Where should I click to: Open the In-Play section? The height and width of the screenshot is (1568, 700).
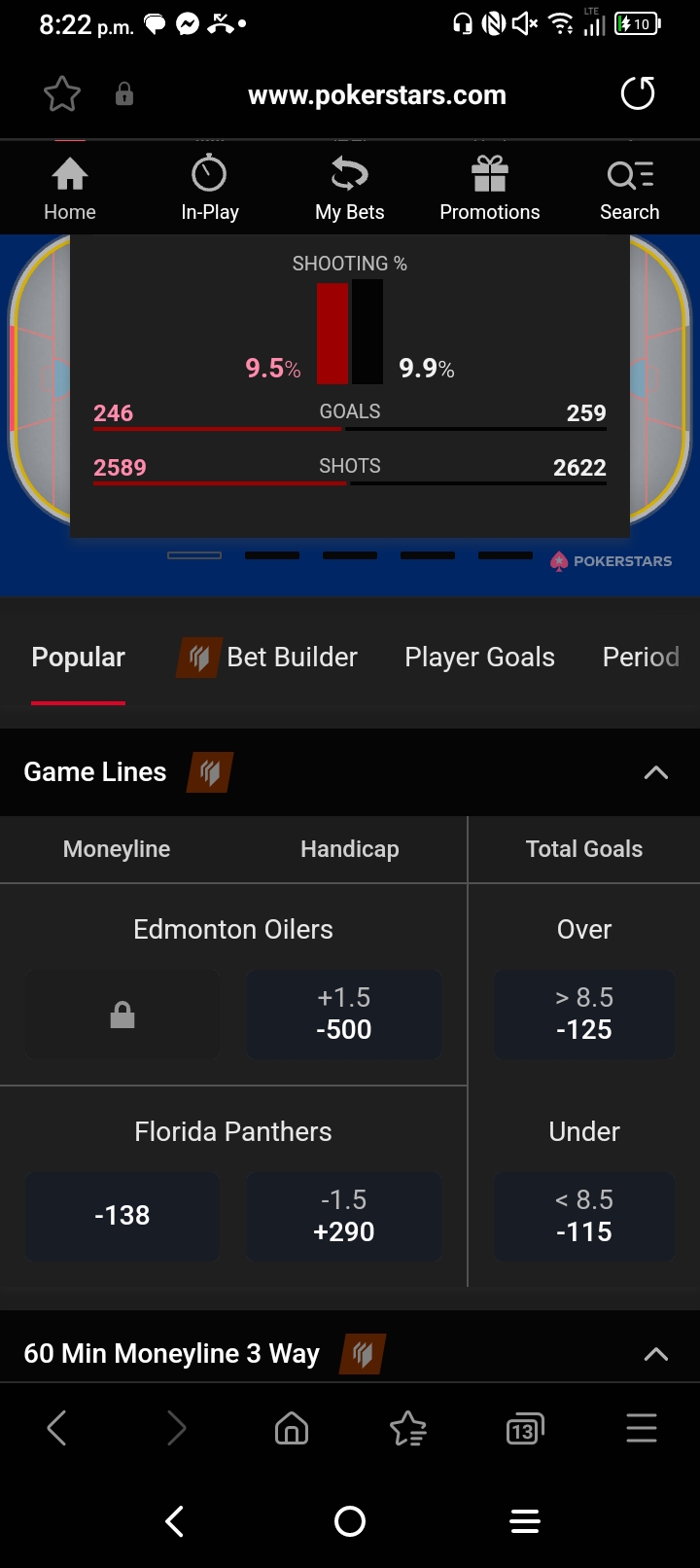pos(210,190)
